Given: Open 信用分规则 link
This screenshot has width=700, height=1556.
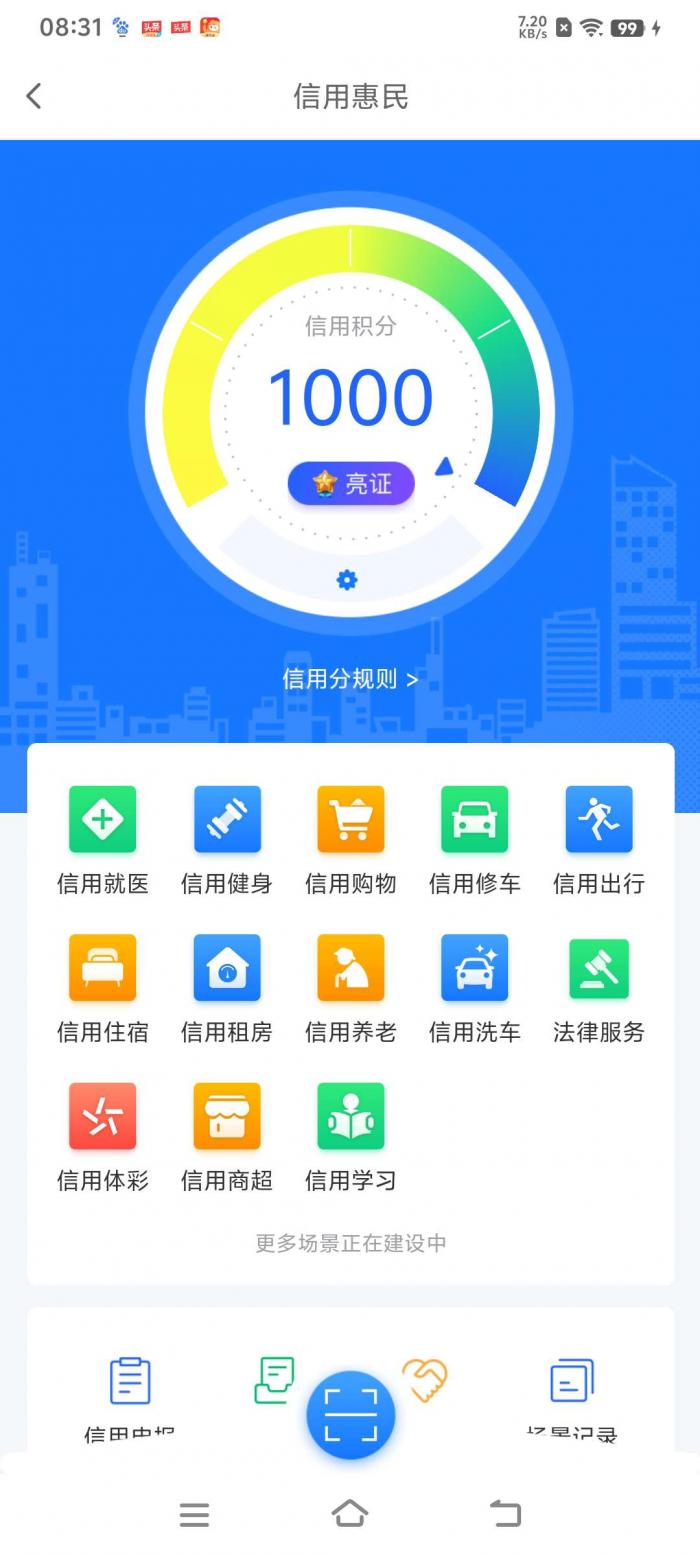Looking at the screenshot, I should [350, 679].
